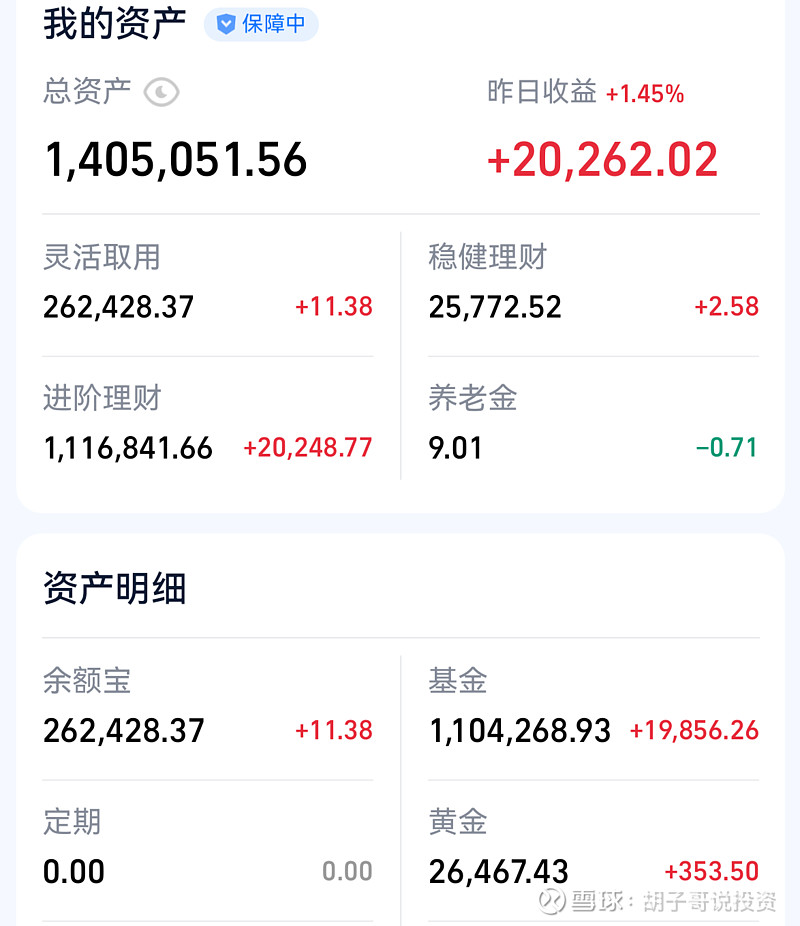Open the 保障中 protection badge
Viewport: 800px width, 926px height.
pos(261,25)
